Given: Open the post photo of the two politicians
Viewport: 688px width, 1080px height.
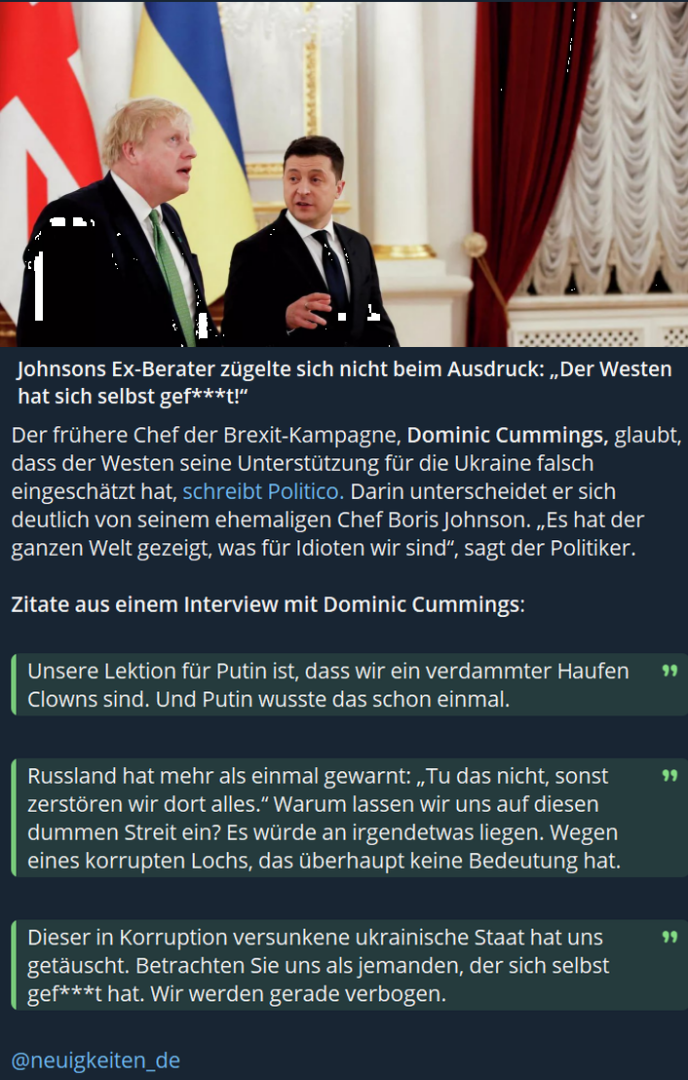Looking at the screenshot, I should pyautogui.click(x=344, y=174).
